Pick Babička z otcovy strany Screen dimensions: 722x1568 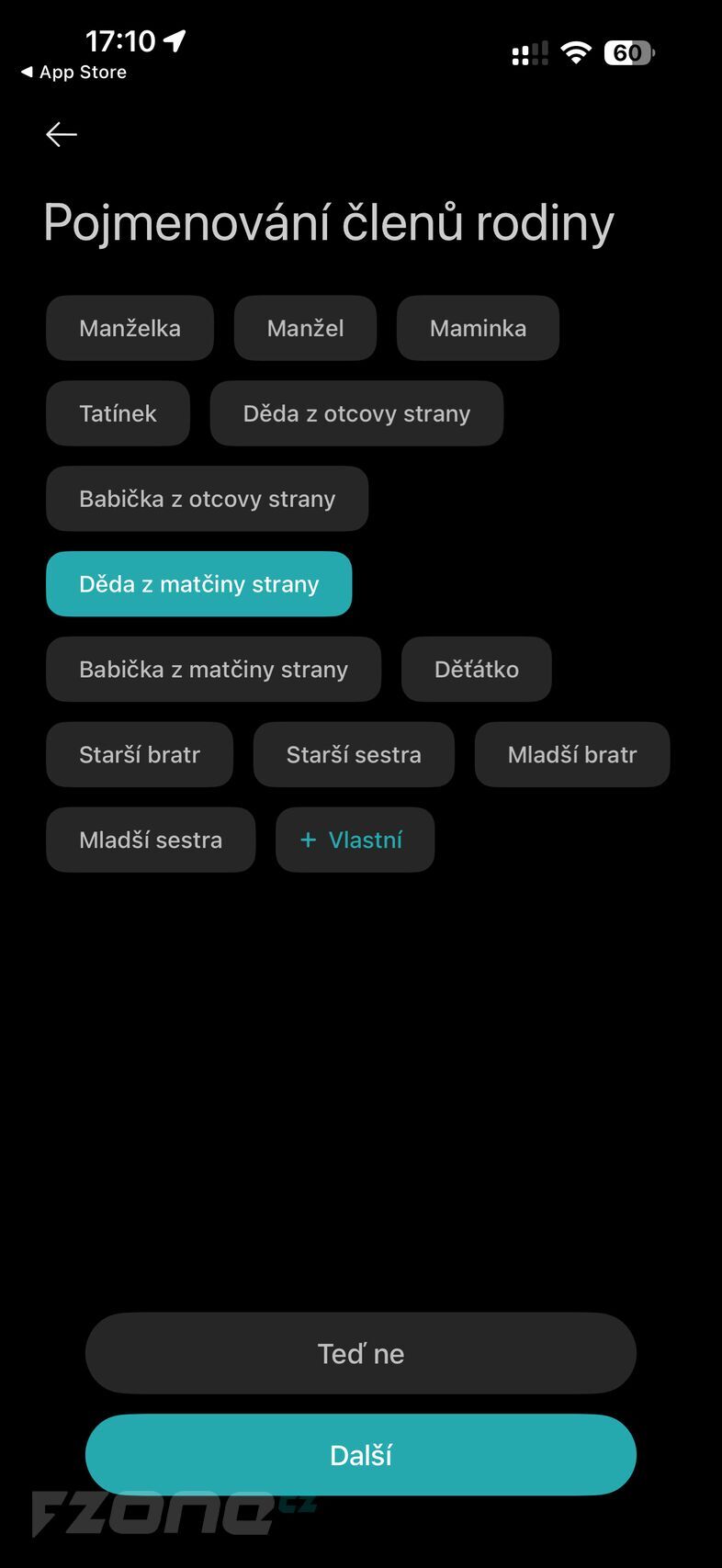207,499
